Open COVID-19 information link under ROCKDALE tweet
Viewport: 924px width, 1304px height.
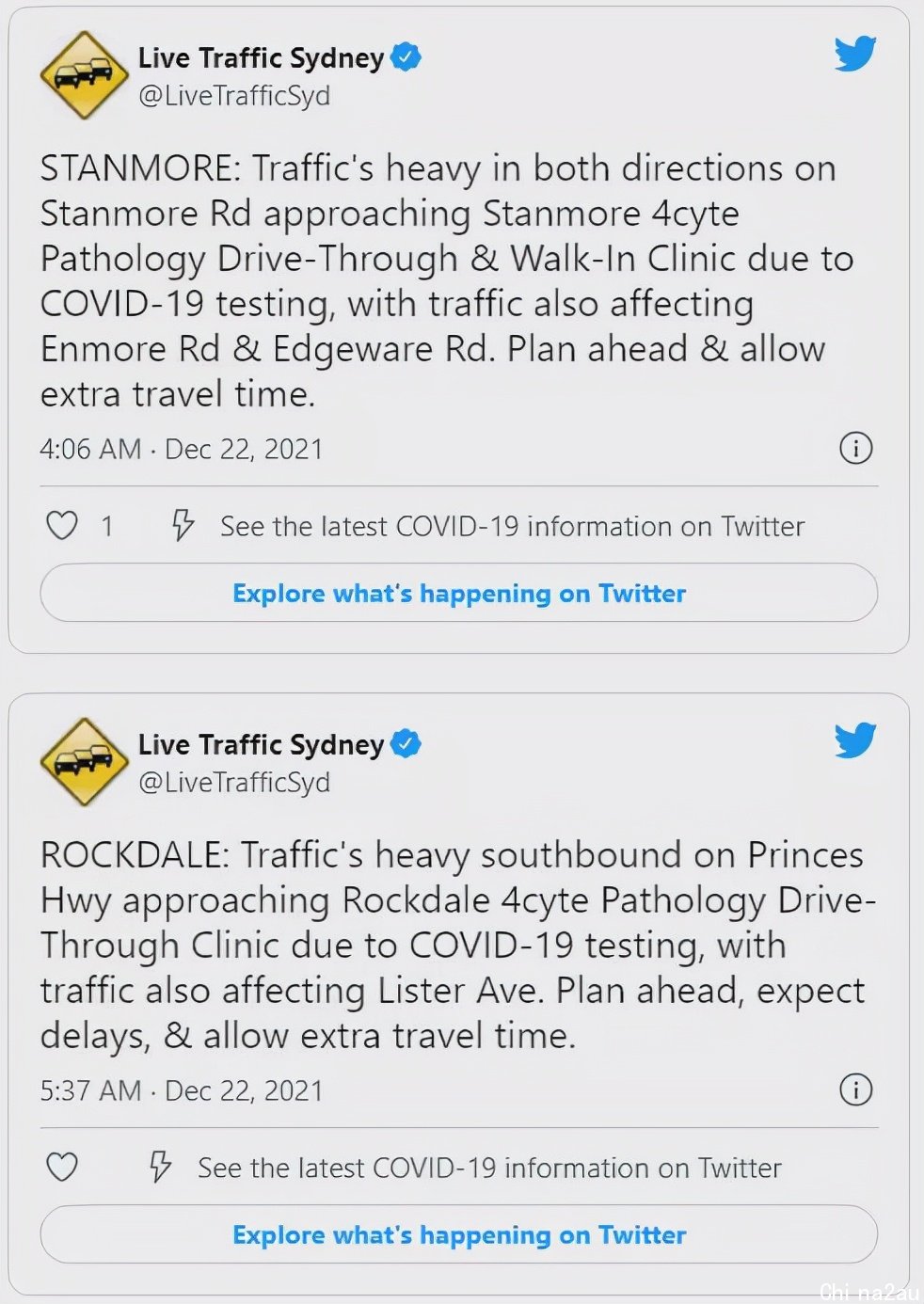[x=489, y=1168]
